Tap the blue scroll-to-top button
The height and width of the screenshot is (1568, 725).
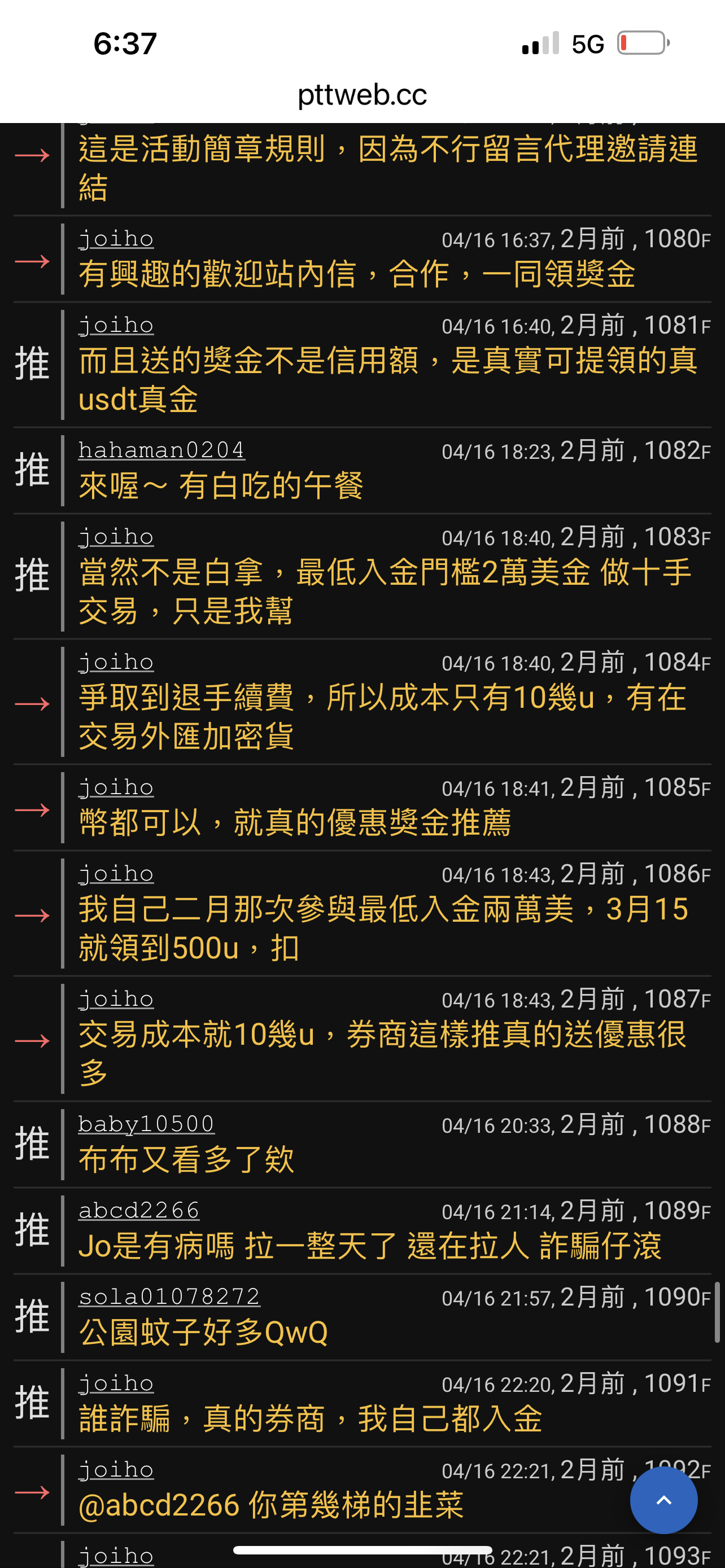tap(663, 1500)
